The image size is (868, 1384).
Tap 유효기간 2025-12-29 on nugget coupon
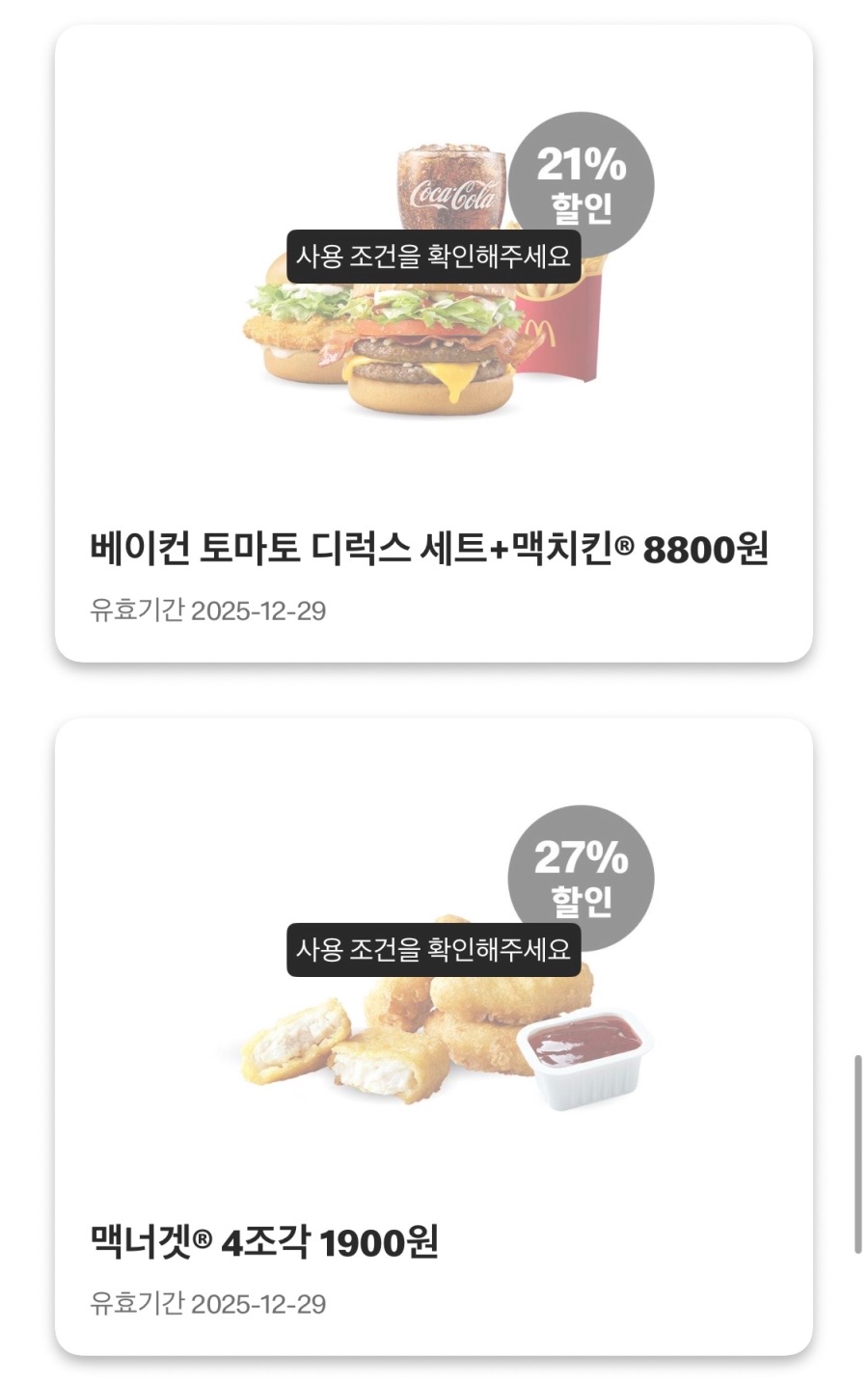coord(208,1303)
